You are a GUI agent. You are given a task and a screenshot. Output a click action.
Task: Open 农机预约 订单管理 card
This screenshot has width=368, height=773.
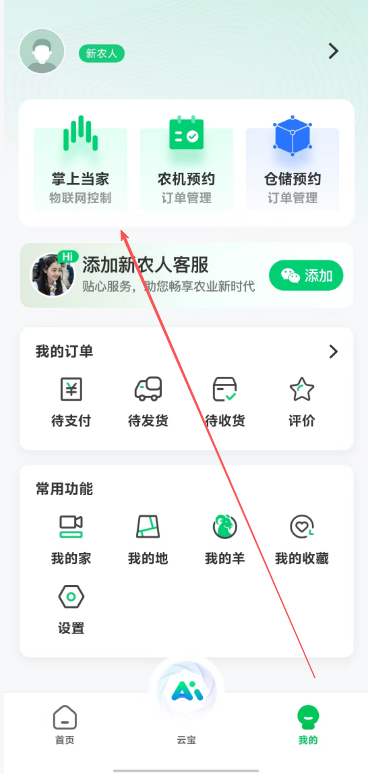186,163
